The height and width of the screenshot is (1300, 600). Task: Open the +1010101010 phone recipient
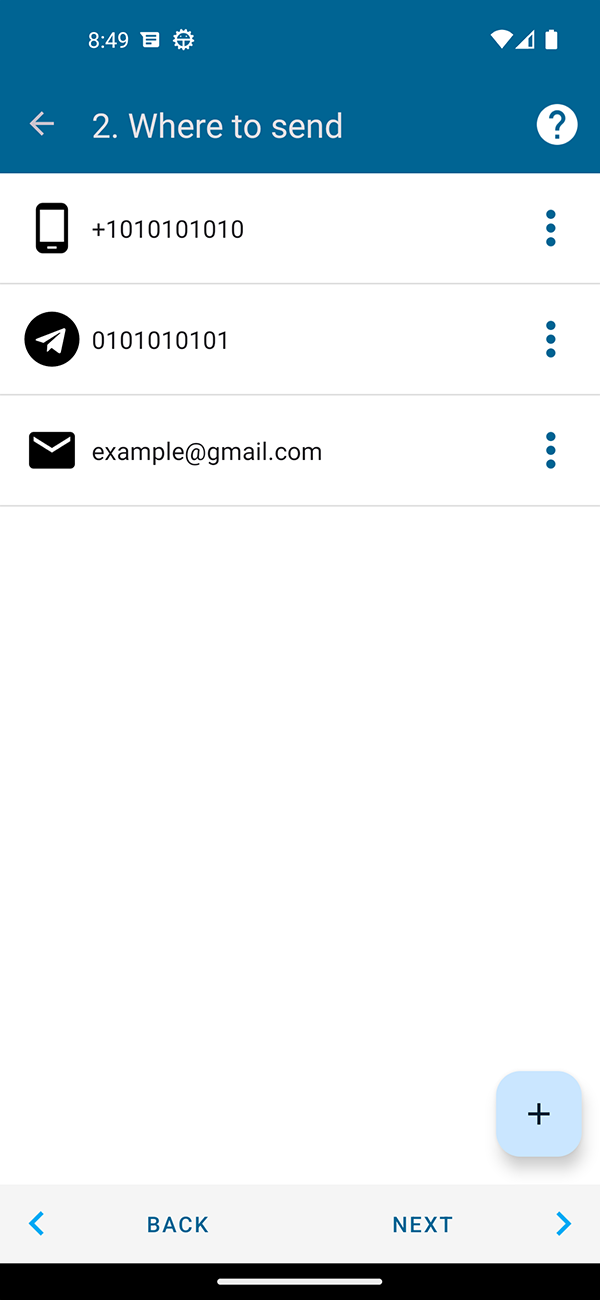tap(168, 229)
